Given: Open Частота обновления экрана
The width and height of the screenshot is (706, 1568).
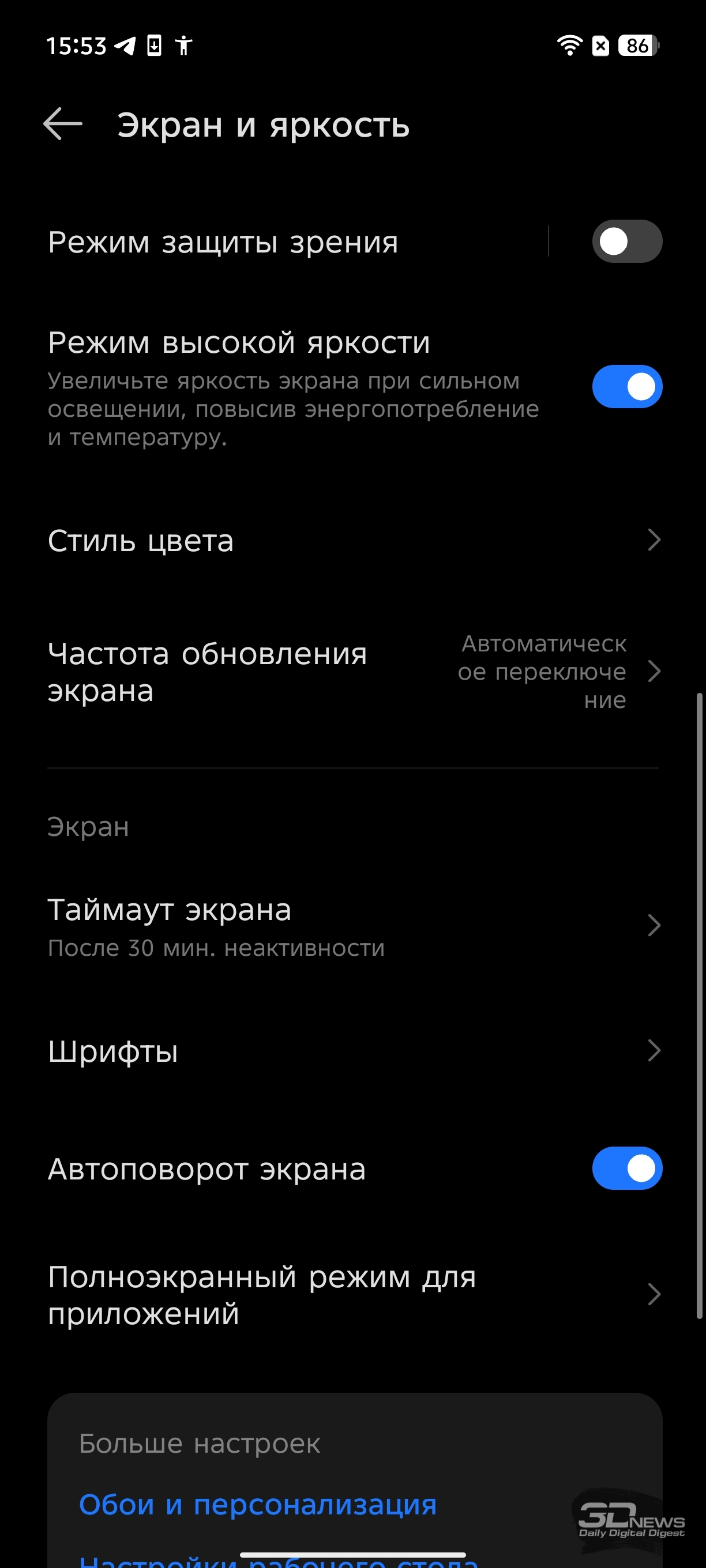Looking at the screenshot, I should (354, 672).
